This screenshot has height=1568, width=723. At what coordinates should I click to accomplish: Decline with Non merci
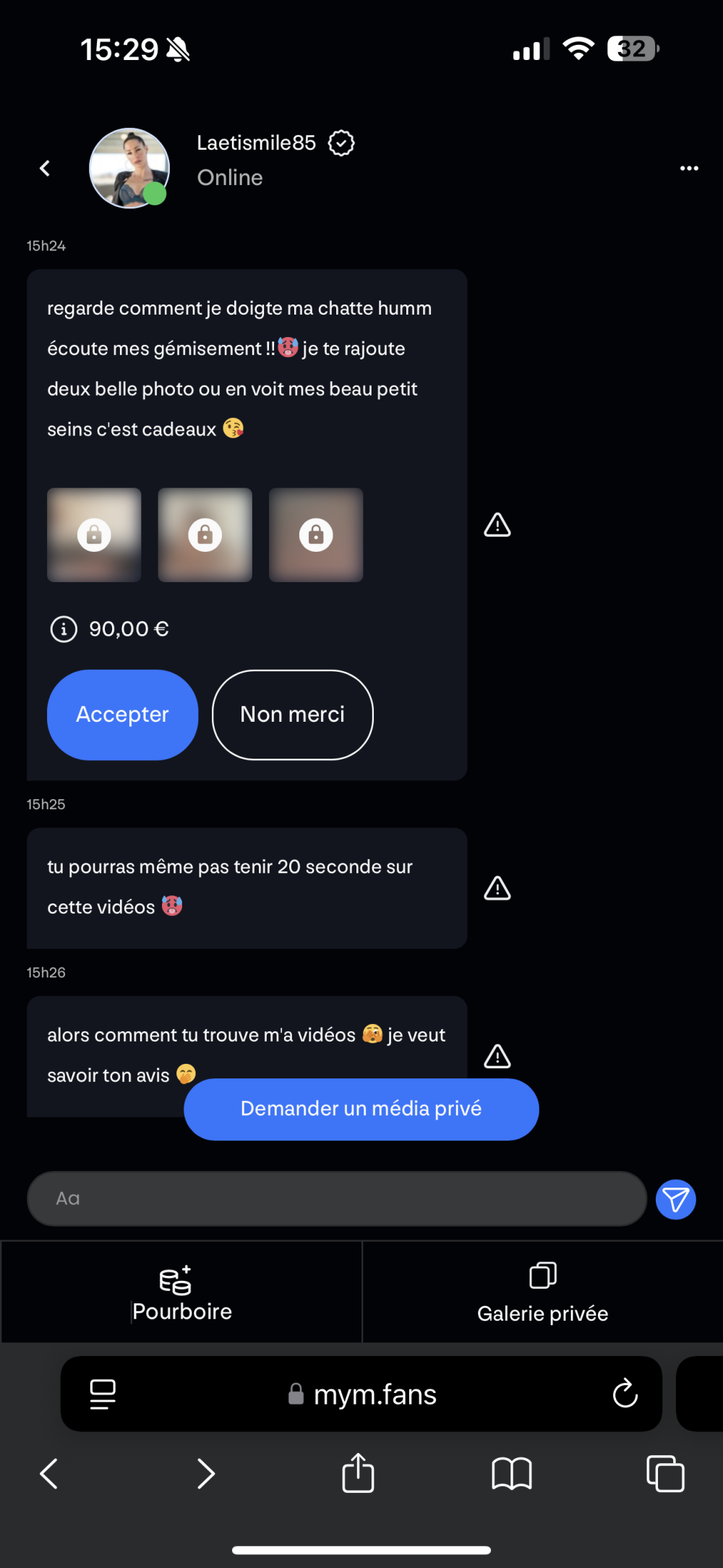tap(292, 715)
